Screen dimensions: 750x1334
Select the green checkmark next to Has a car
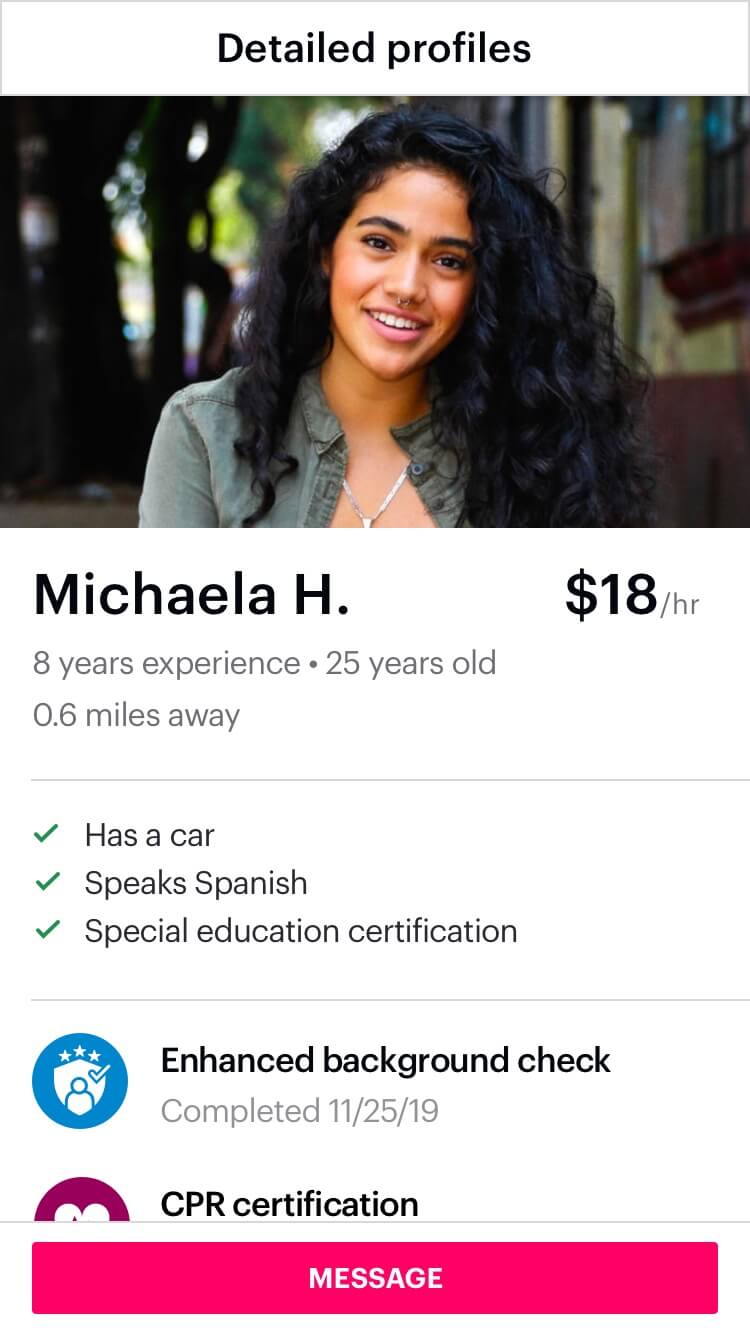click(47, 833)
